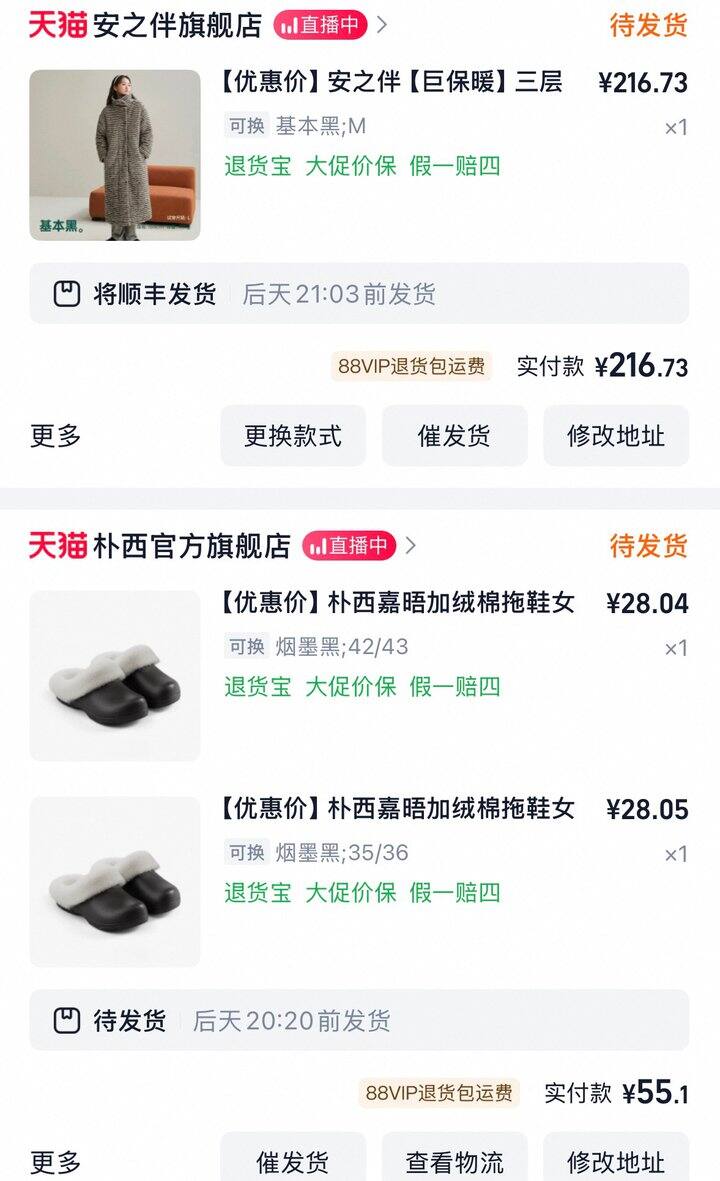Tap 修改地址 for the 安之伴 order
Viewport: 720px width, 1181px height.
click(616, 436)
